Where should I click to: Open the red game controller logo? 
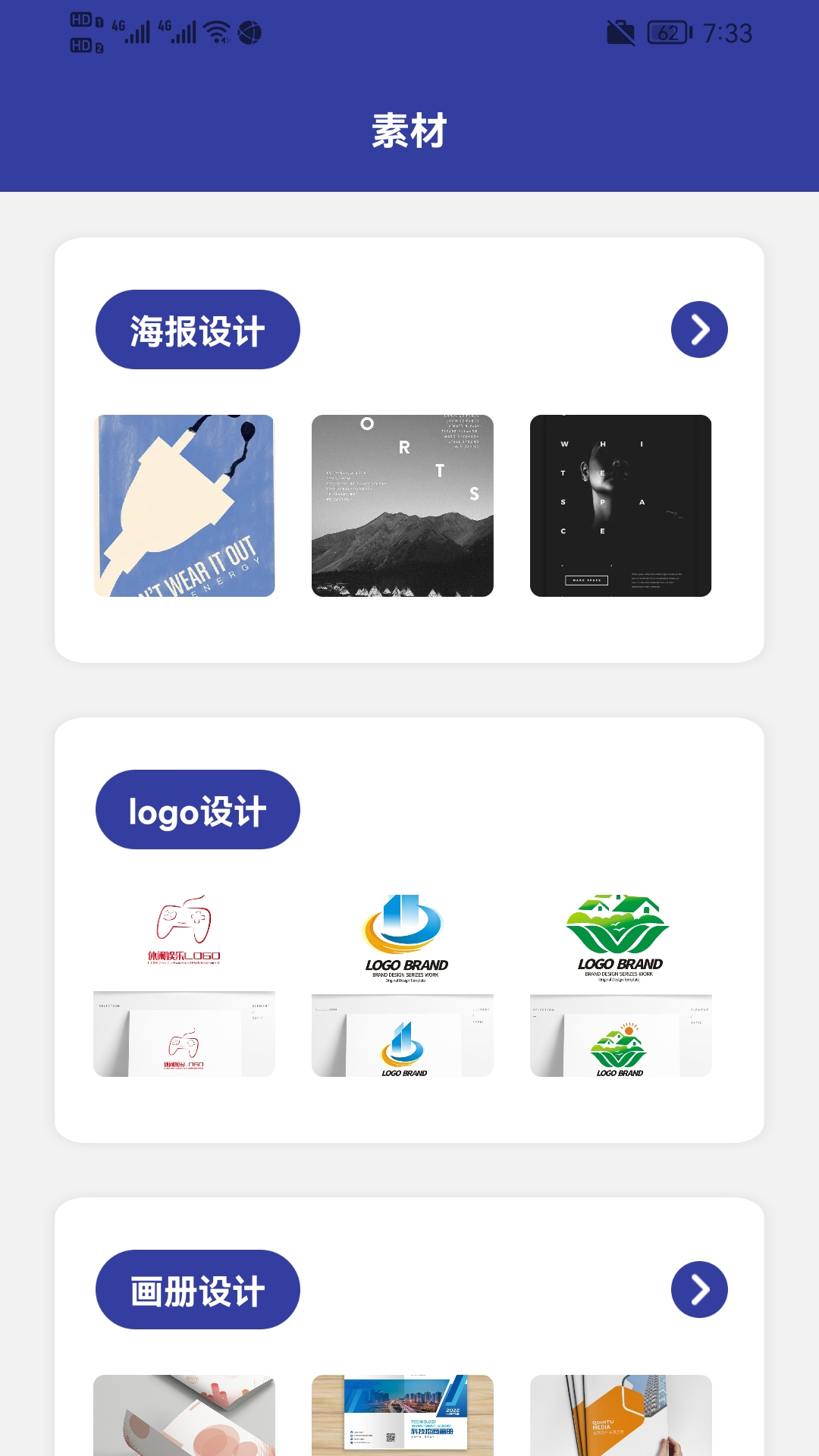pyautogui.click(x=184, y=985)
